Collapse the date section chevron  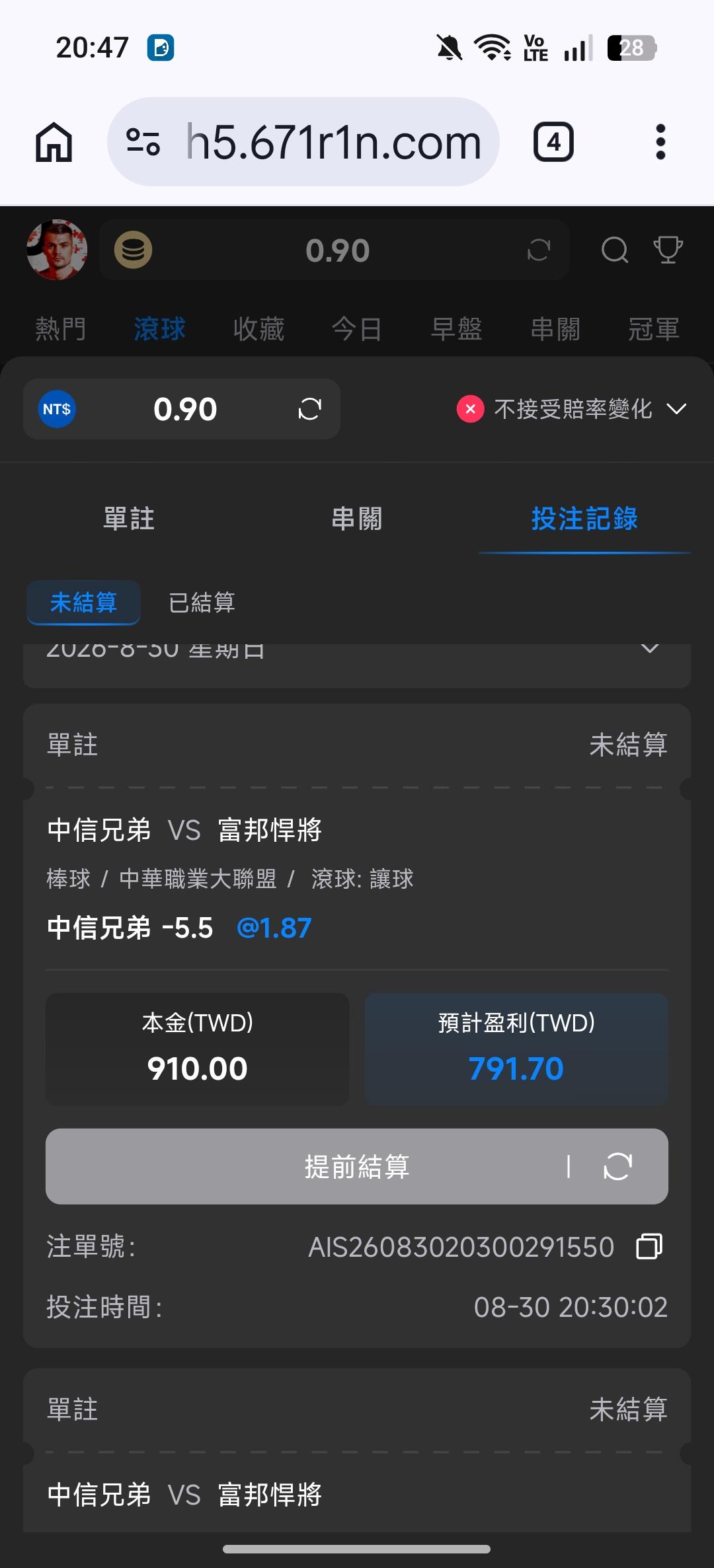pyautogui.click(x=650, y=648)
